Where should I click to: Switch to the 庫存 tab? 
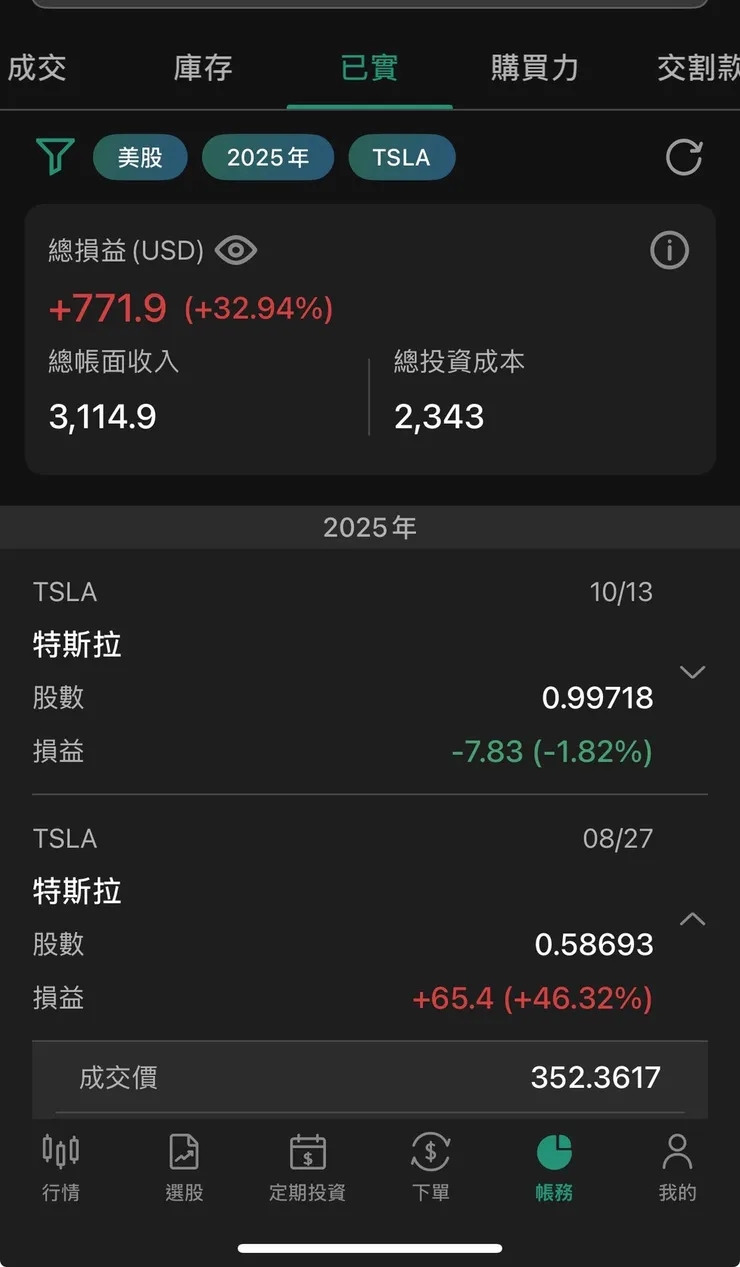click(x=202, y=68)
